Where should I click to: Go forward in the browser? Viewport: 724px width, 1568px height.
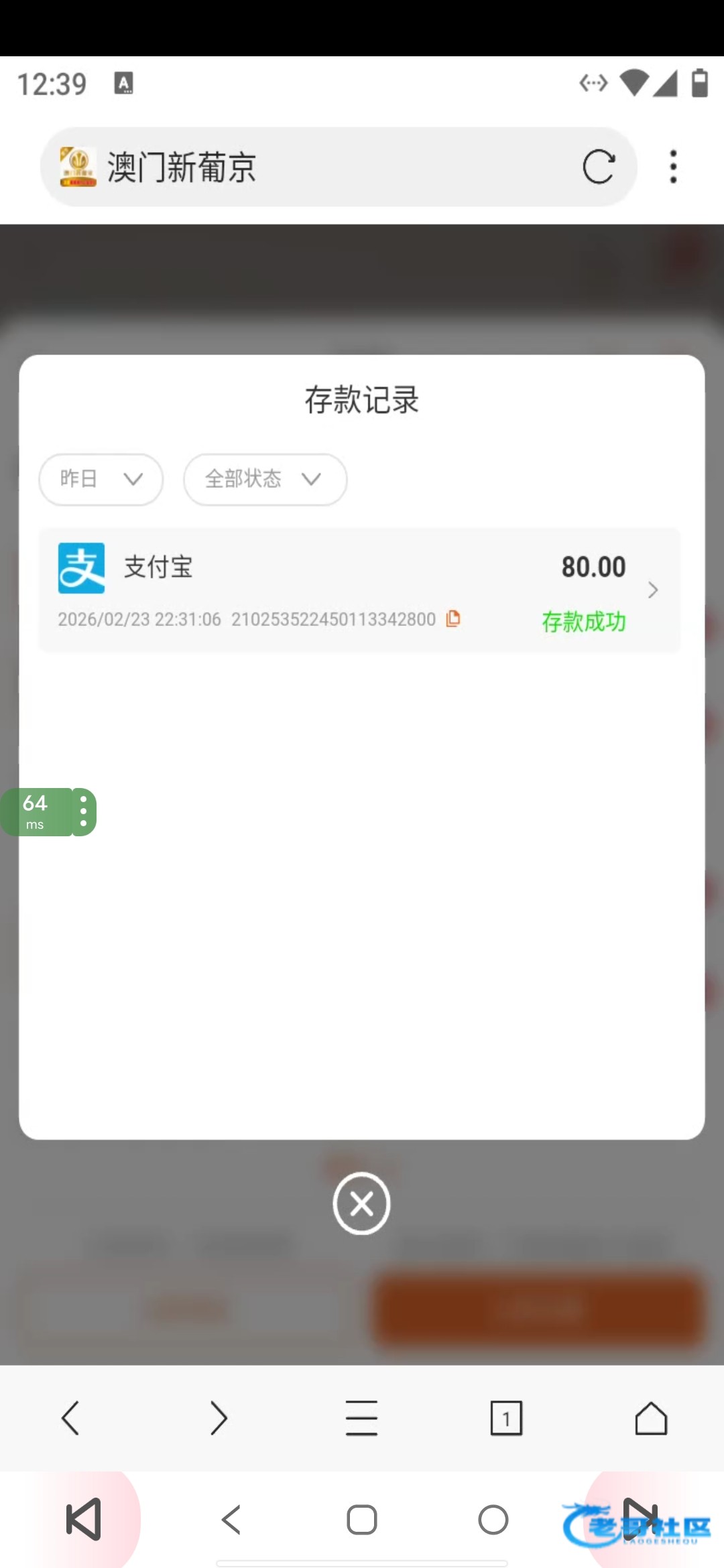pos(218,1418)
